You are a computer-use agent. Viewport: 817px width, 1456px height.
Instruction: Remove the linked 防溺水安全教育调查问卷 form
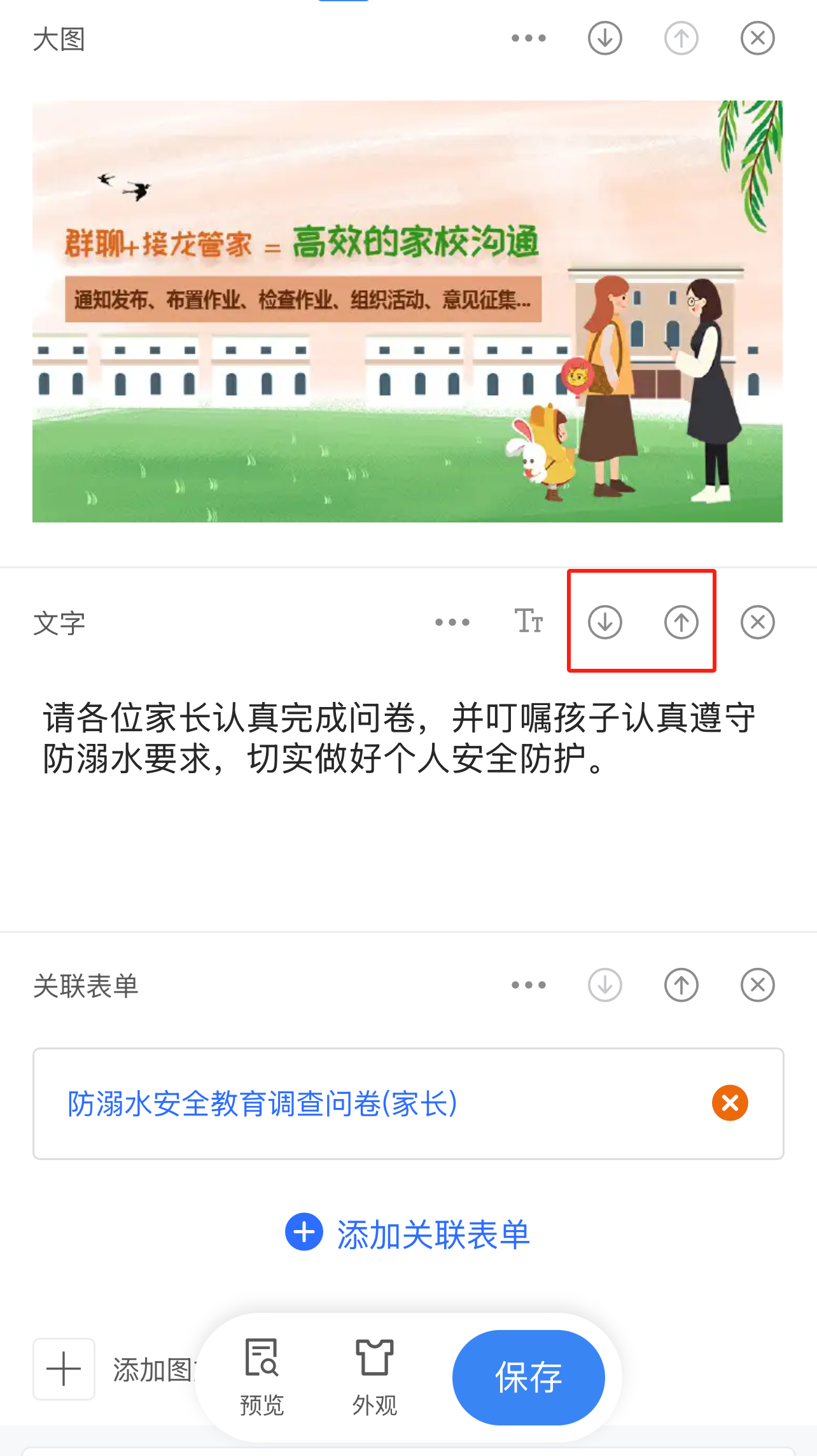coord(730,1103)
